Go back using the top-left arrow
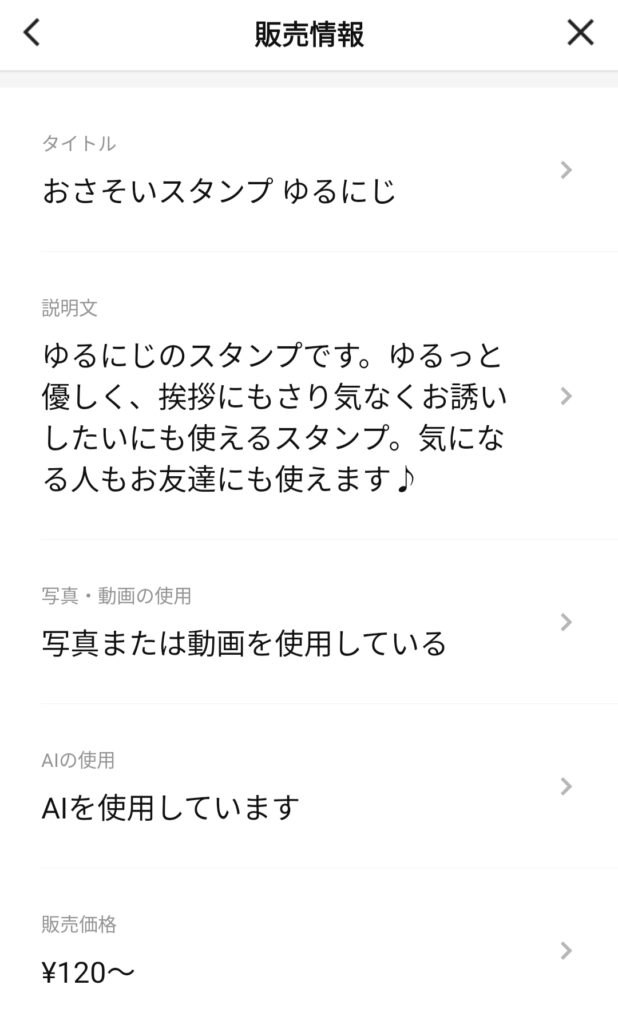The width and height of the screenshot is (618, 1024). click(x=32, y=33)
